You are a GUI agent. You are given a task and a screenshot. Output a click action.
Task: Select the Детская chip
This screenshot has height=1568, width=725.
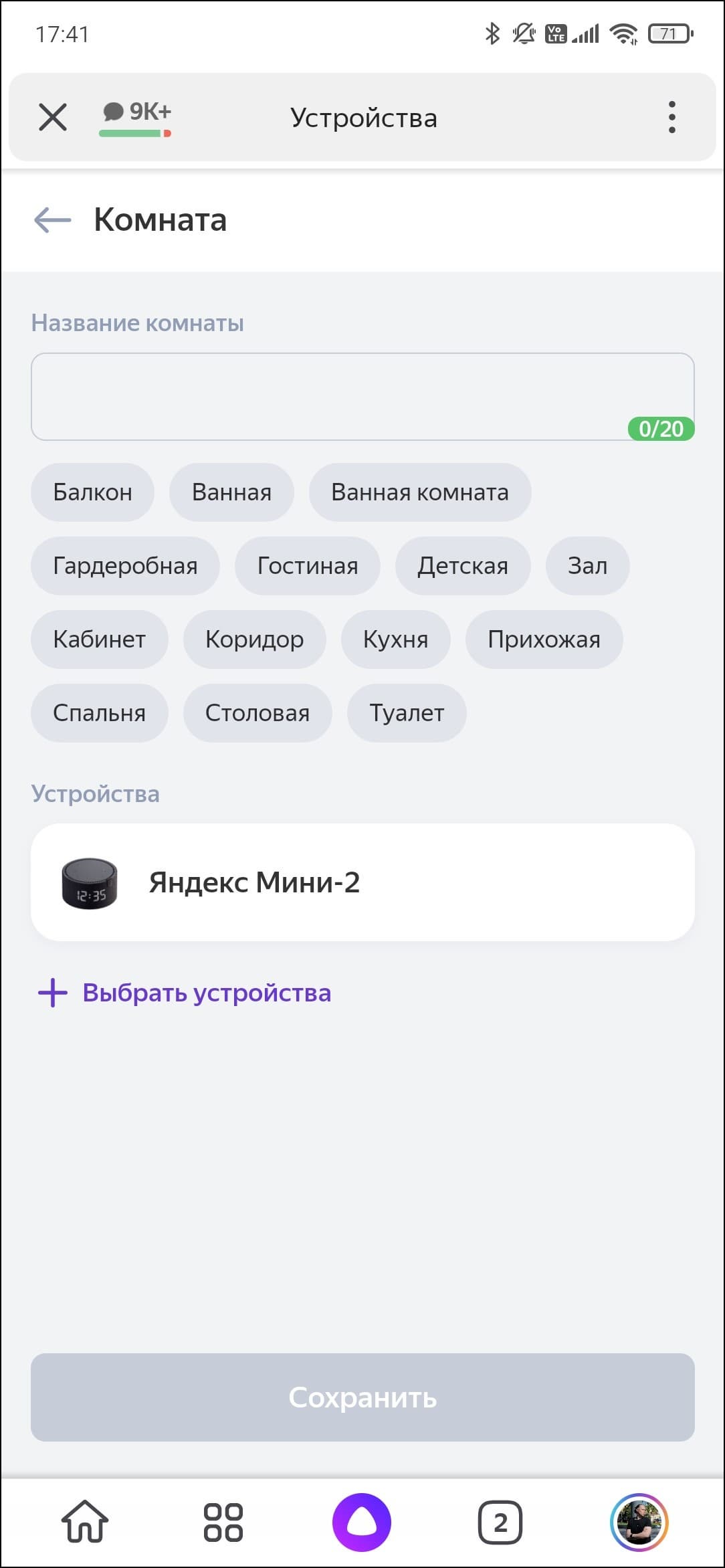[462, 566]
